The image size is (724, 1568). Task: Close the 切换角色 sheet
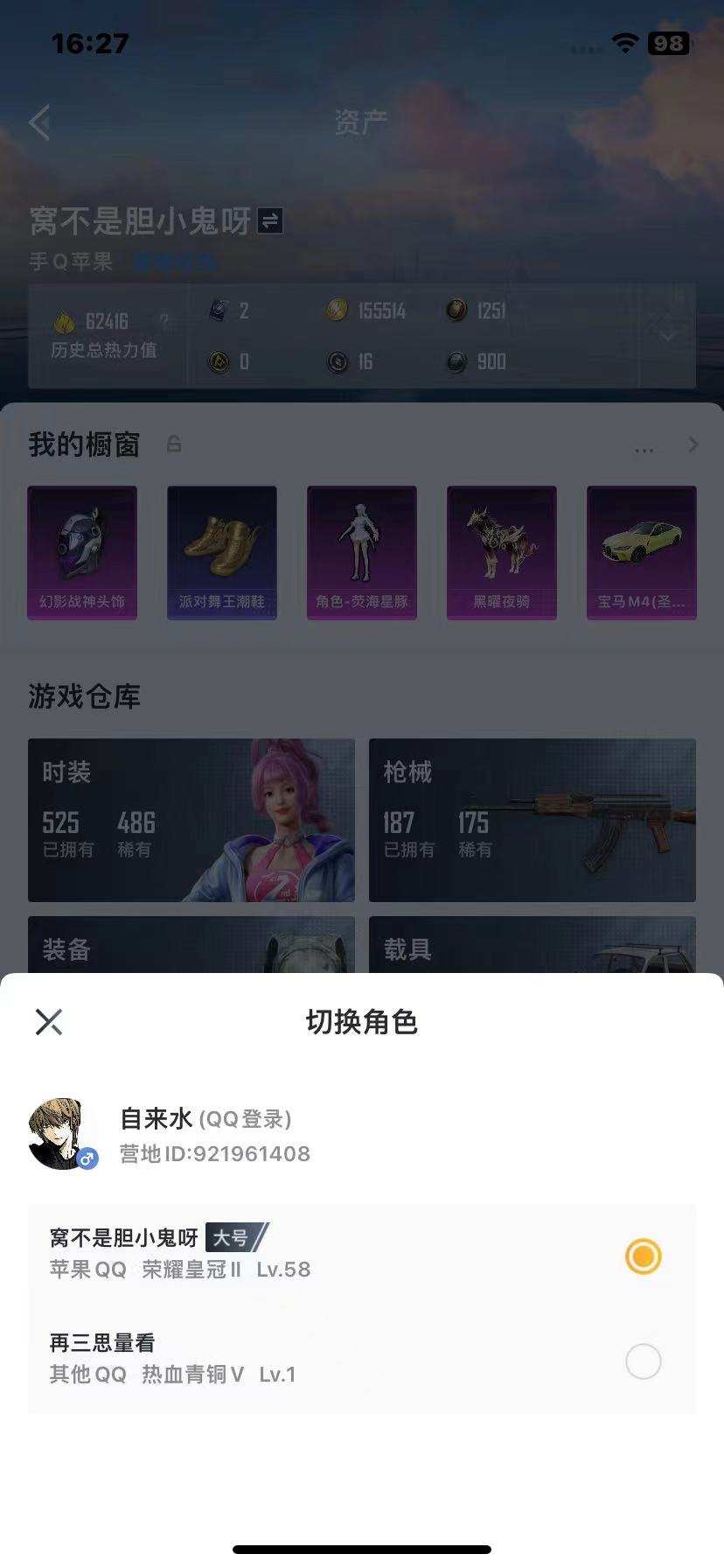[49, 1022]
